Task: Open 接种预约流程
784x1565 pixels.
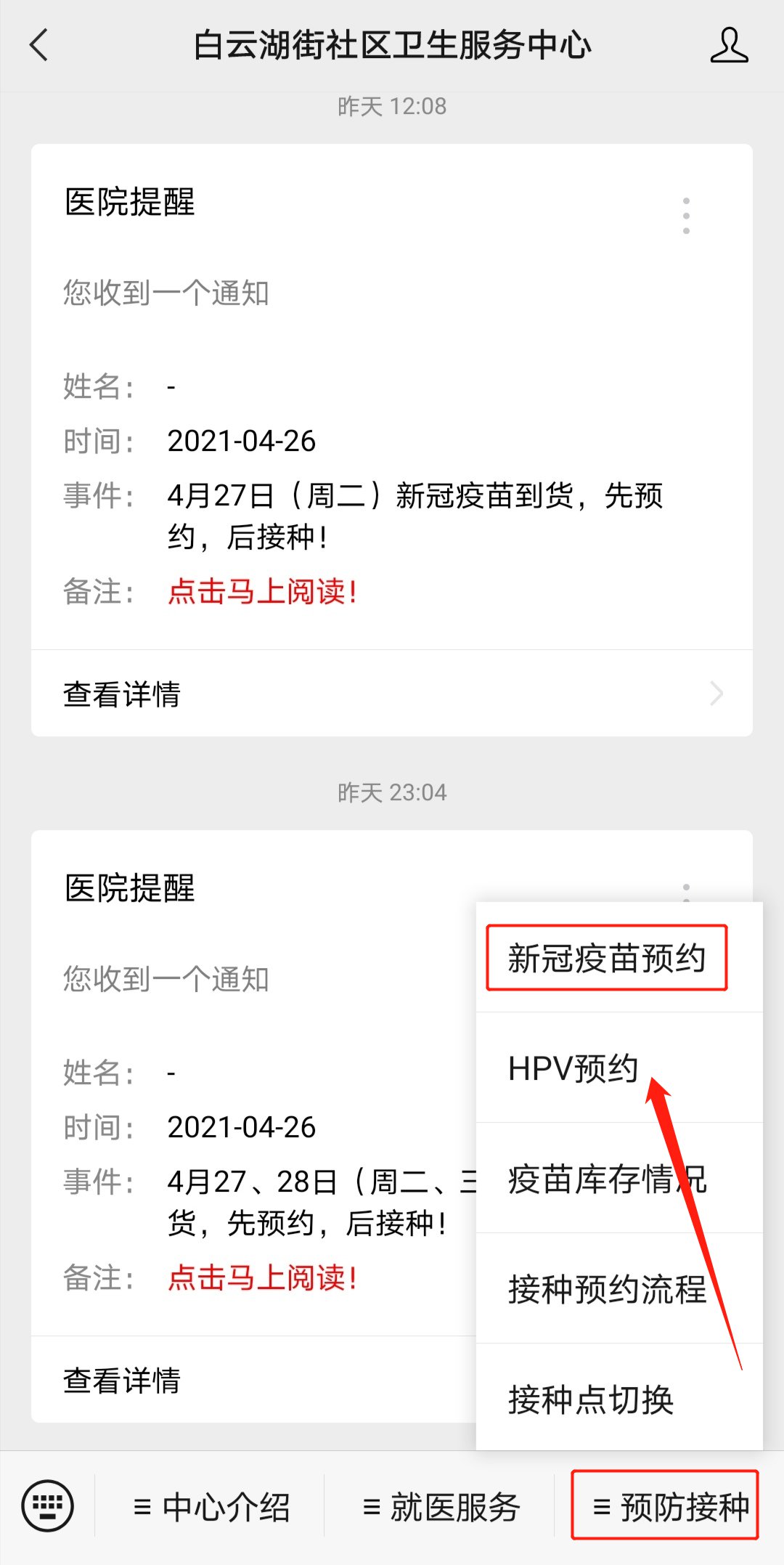Action: click(x=607, y=1289)
